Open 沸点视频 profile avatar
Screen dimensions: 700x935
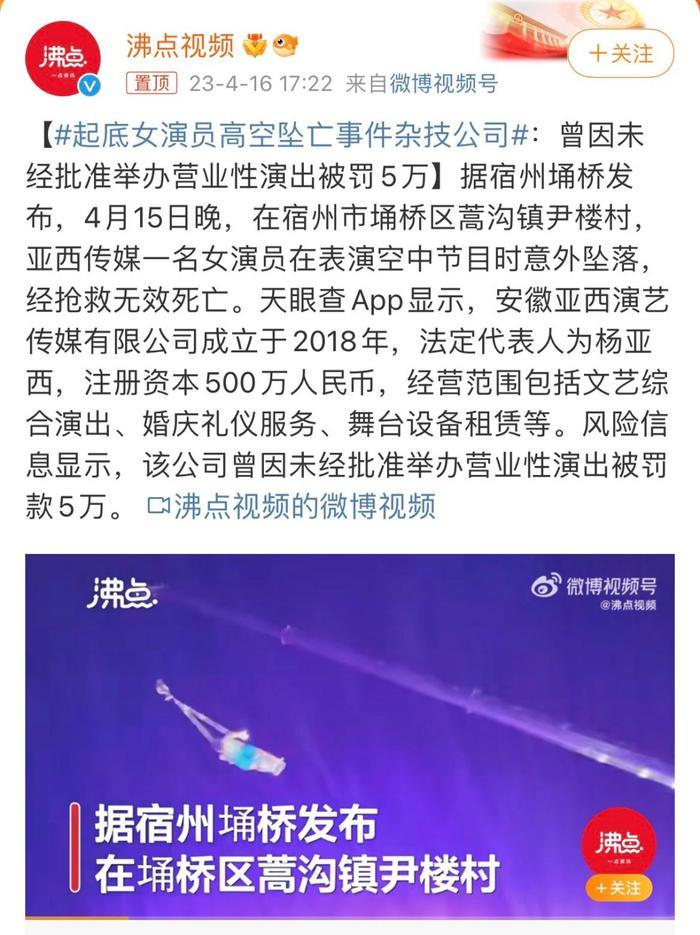point(62,57)
